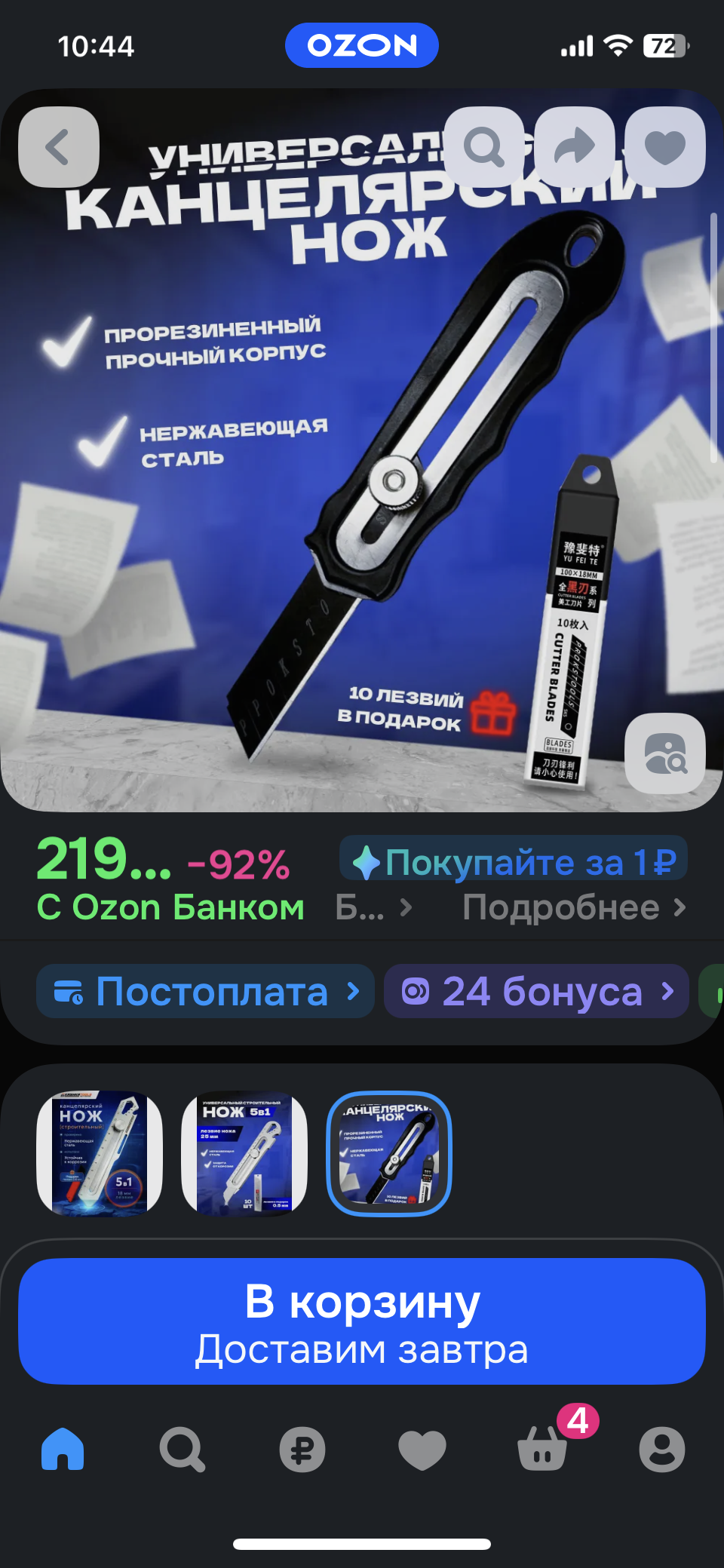Image resolution: width=724 pixels, height=1568 pixels.
Task: Open the Подробнее link
Action: (575, 907)
